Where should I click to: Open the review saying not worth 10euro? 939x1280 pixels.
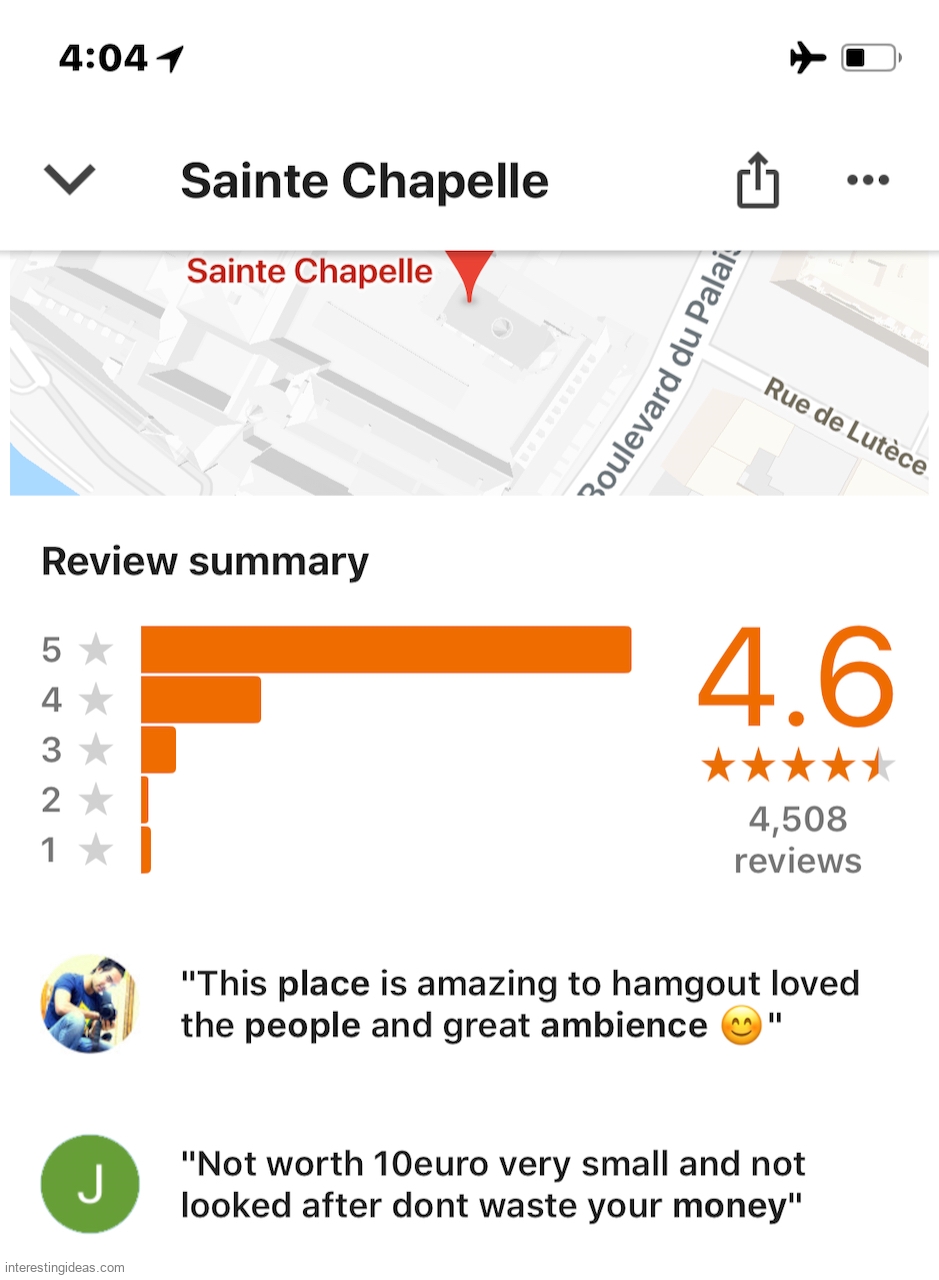[x=492, y=1185]
